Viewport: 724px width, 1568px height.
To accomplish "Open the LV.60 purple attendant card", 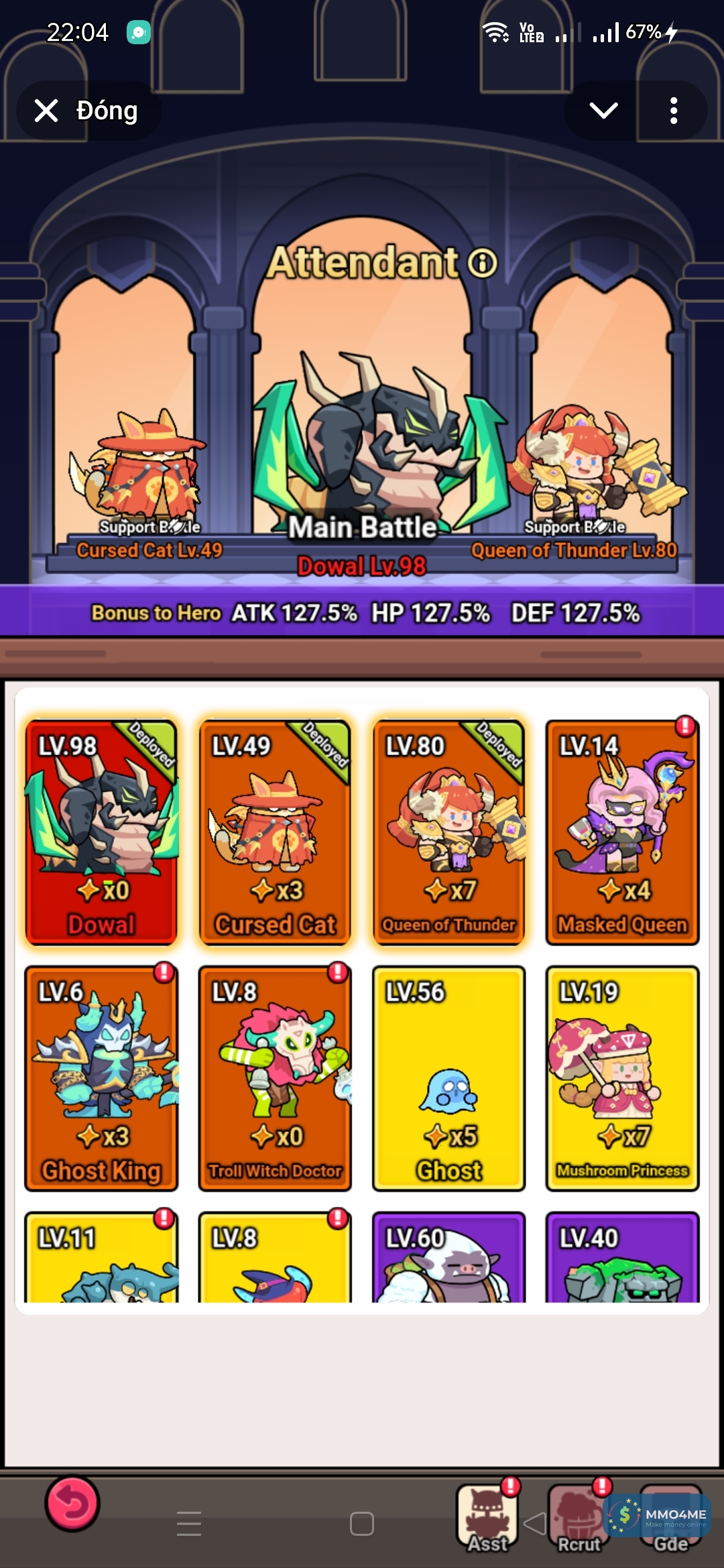I will pos(448,1258).
